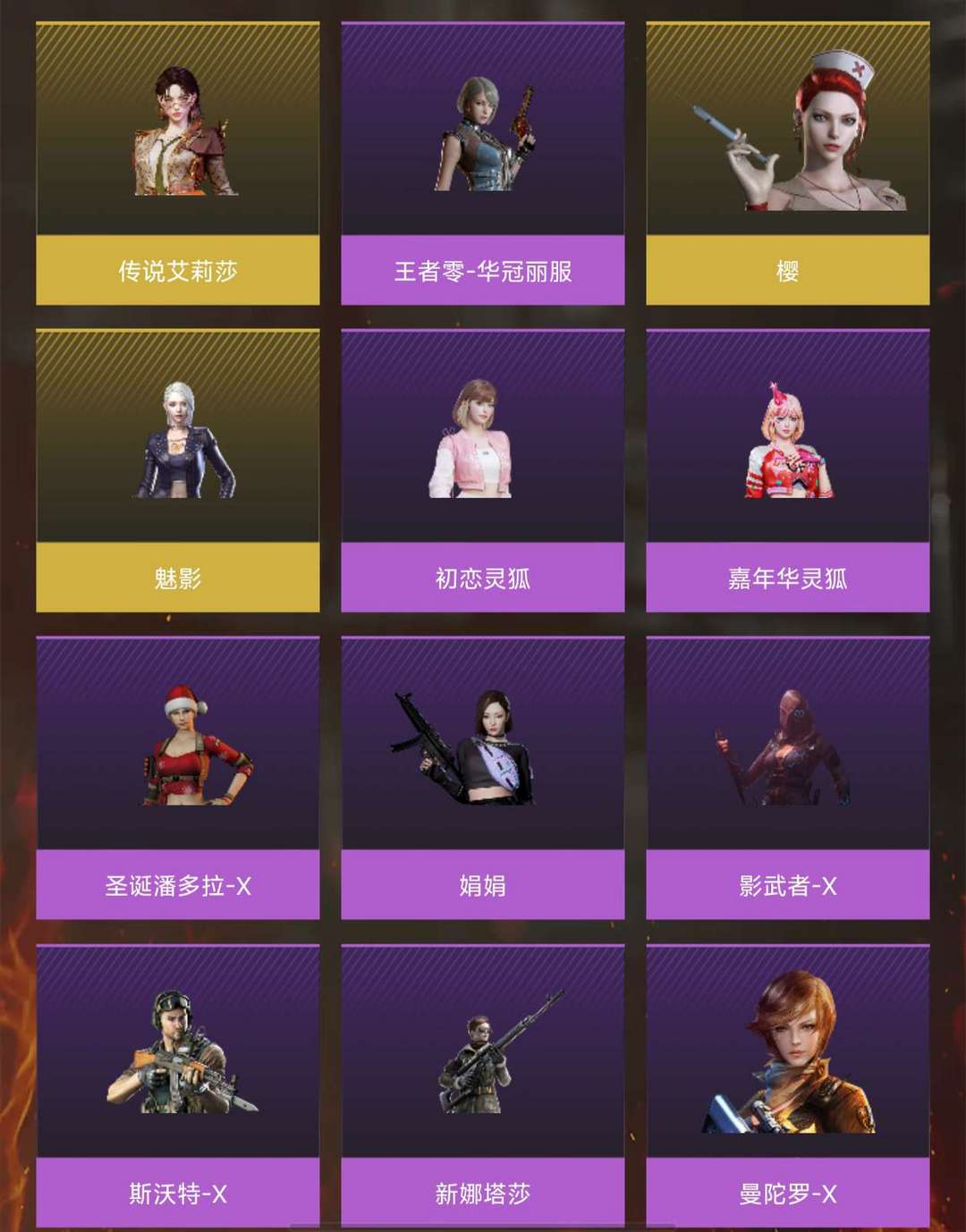Select the sniper character 新娜塔莎 portrait
The height and width of the screenshot is (1232, 966).
point(483,1059)
